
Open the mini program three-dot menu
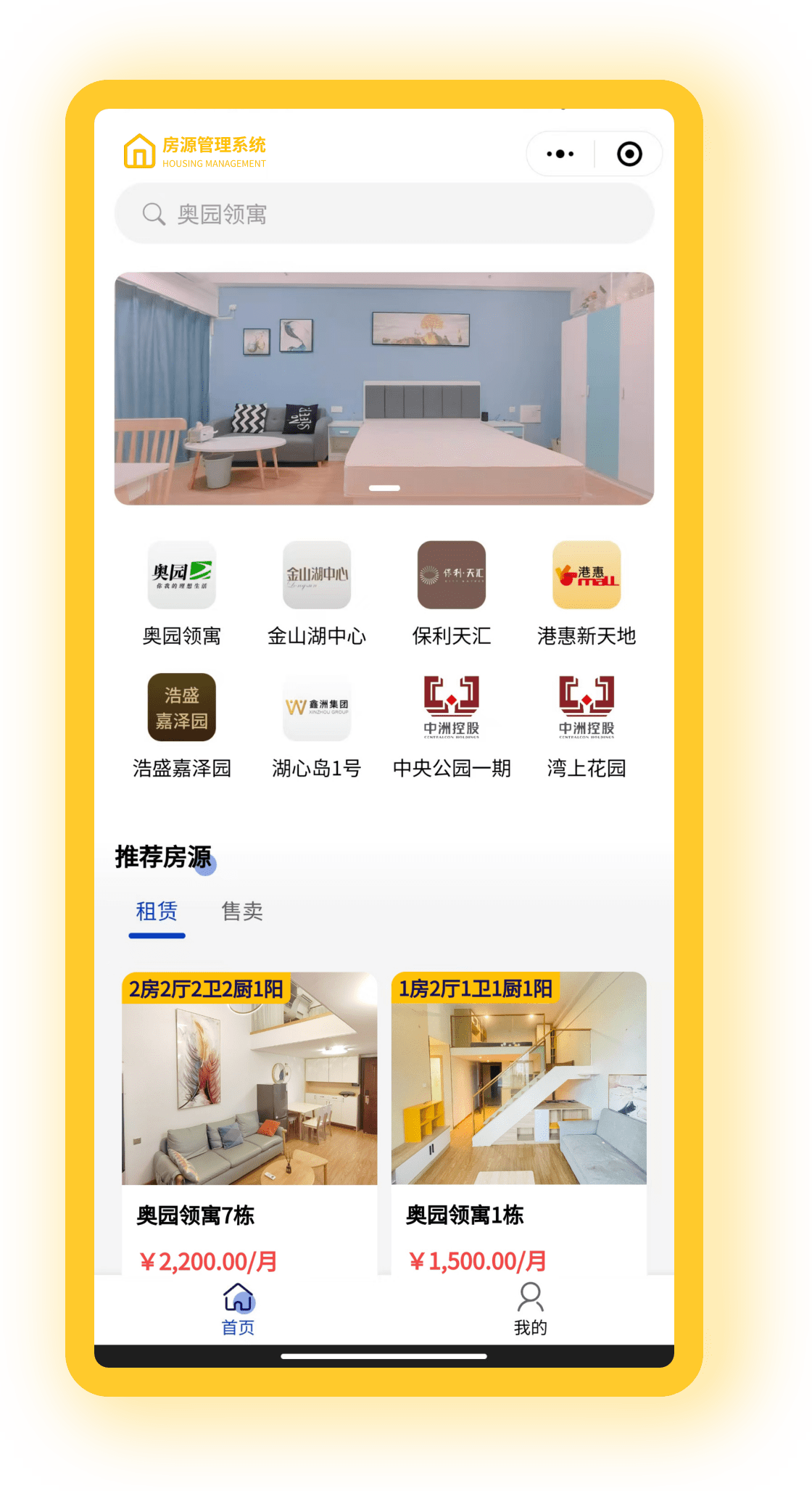click(x=560, y=154)
